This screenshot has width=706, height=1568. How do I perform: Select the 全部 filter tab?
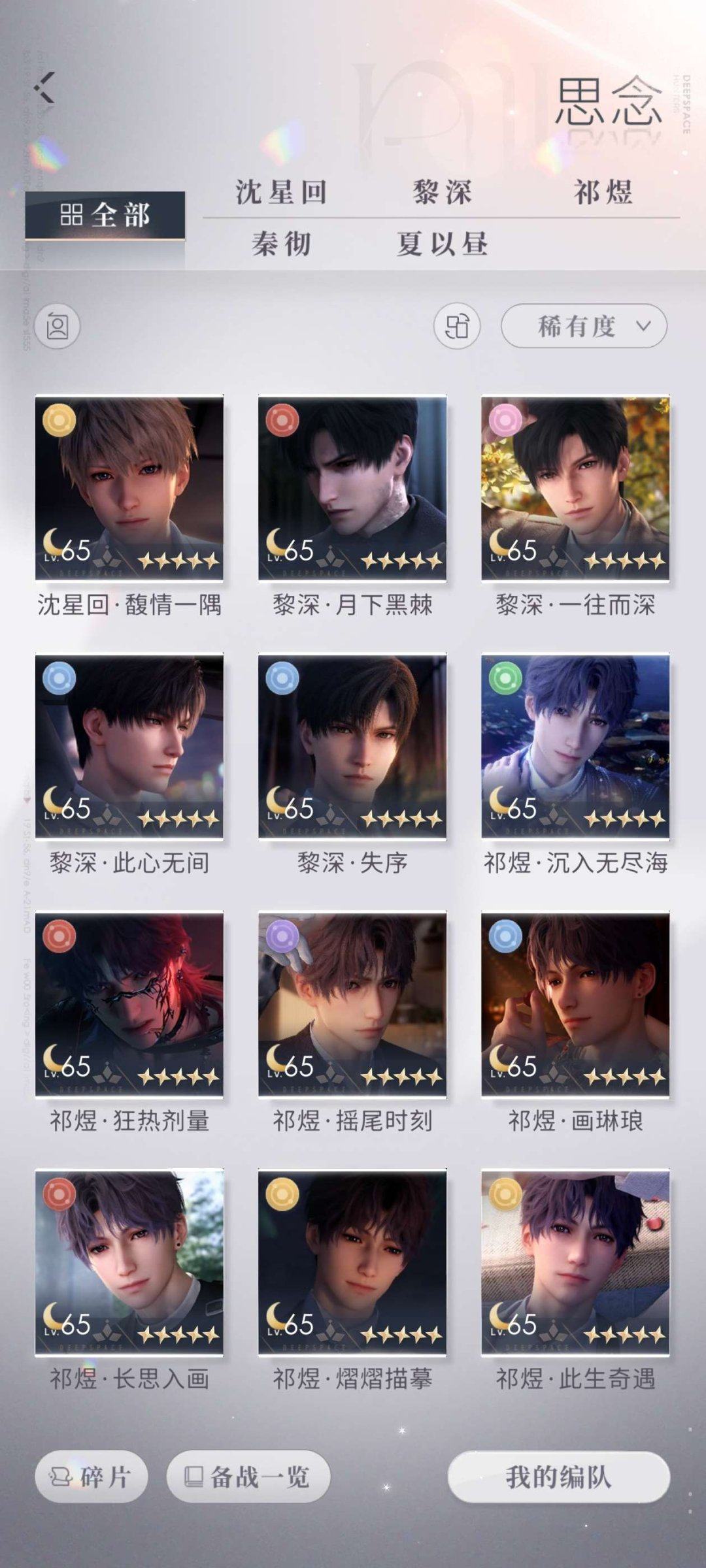[105, 215]
